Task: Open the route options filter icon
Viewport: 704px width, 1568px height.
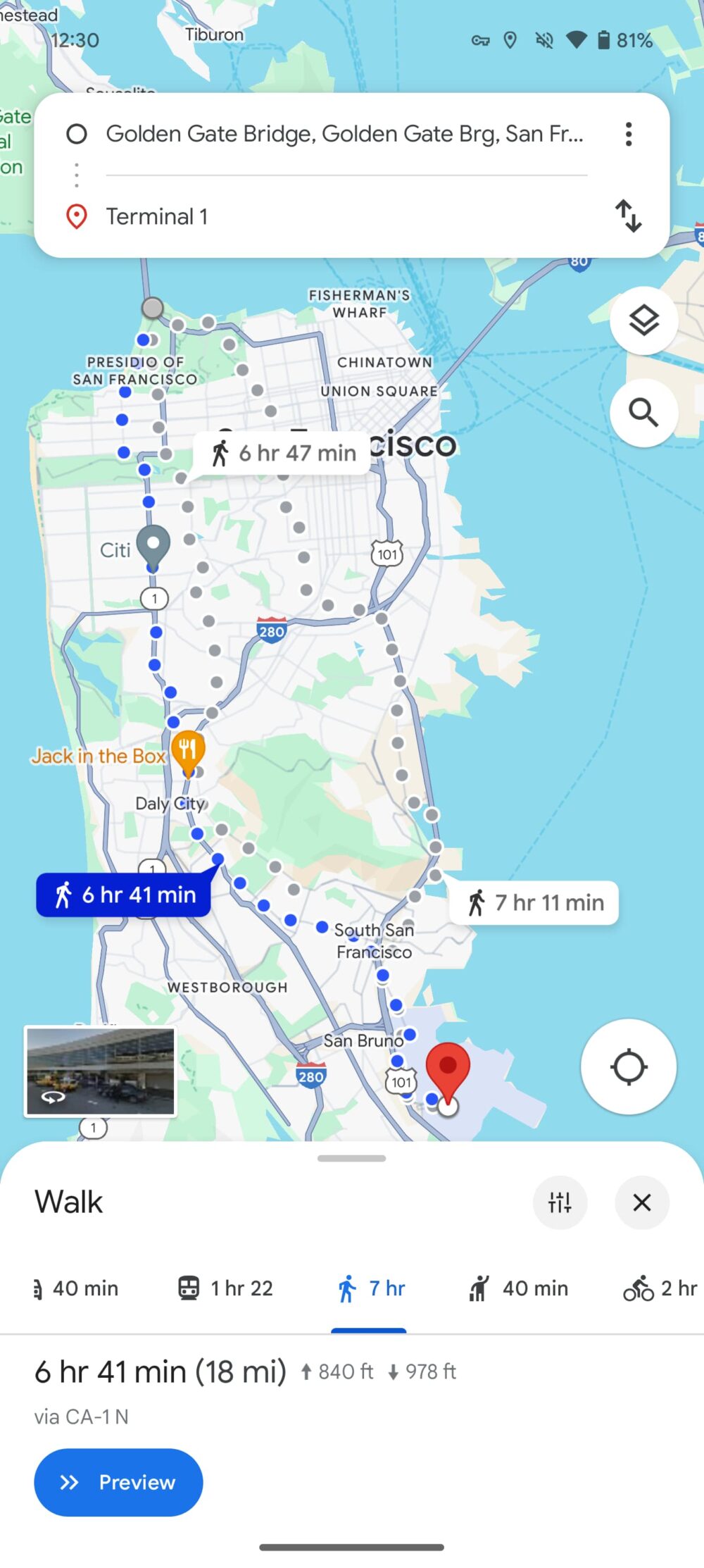Action: coord(560,1203)
